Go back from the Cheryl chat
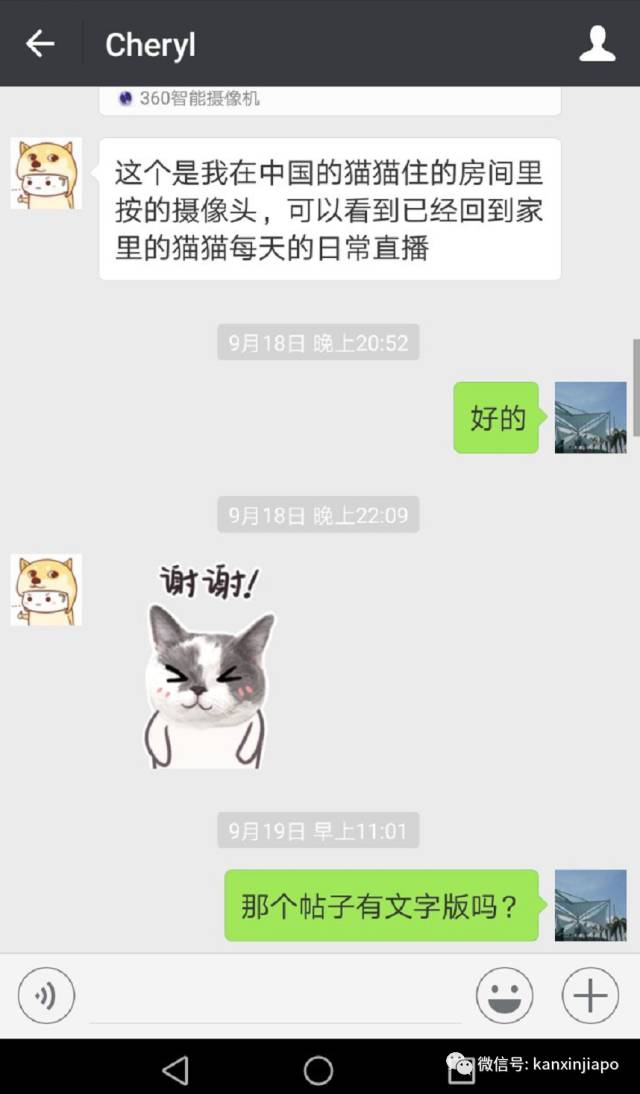The width and height of the screenshot is (640, 1094). [40, 44]
